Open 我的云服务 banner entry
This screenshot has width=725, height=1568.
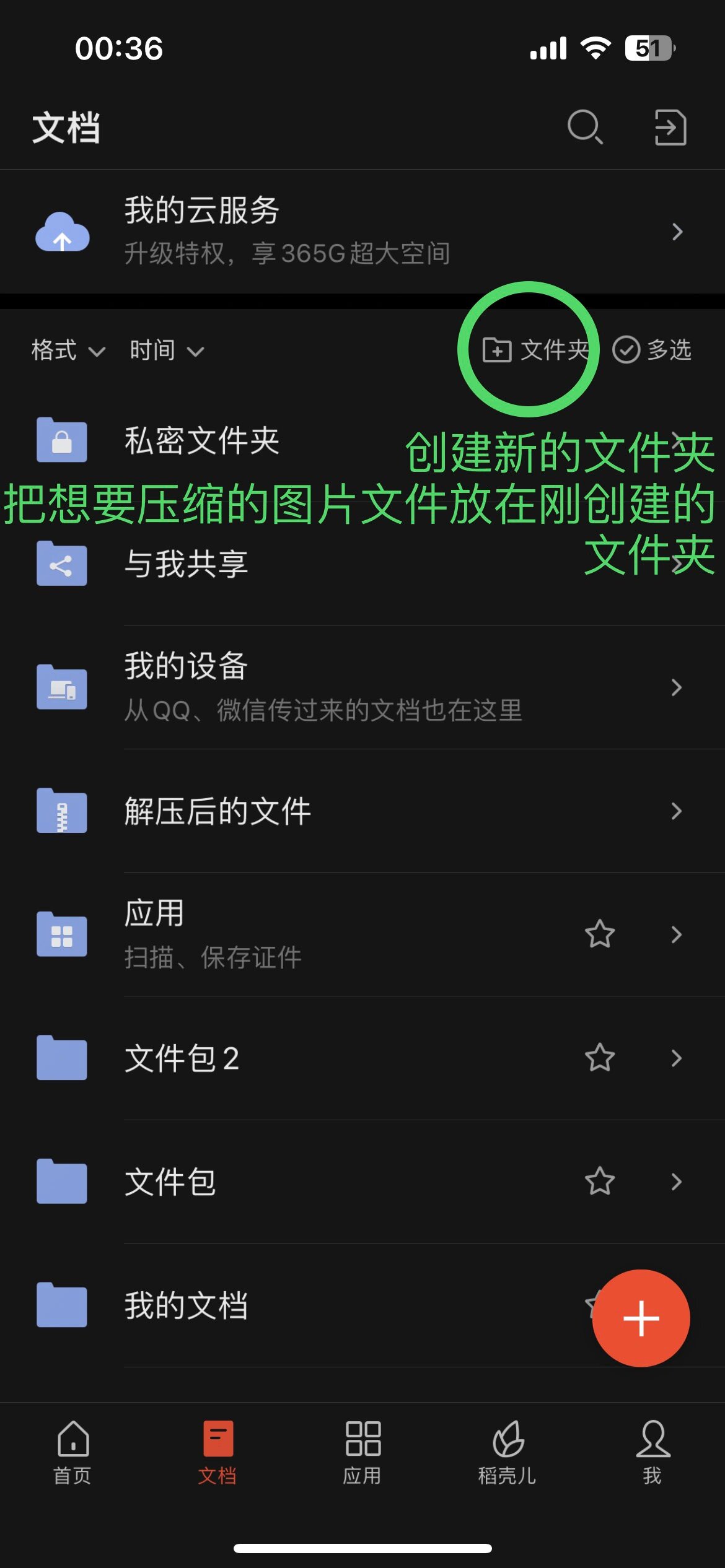coord(362,231)
